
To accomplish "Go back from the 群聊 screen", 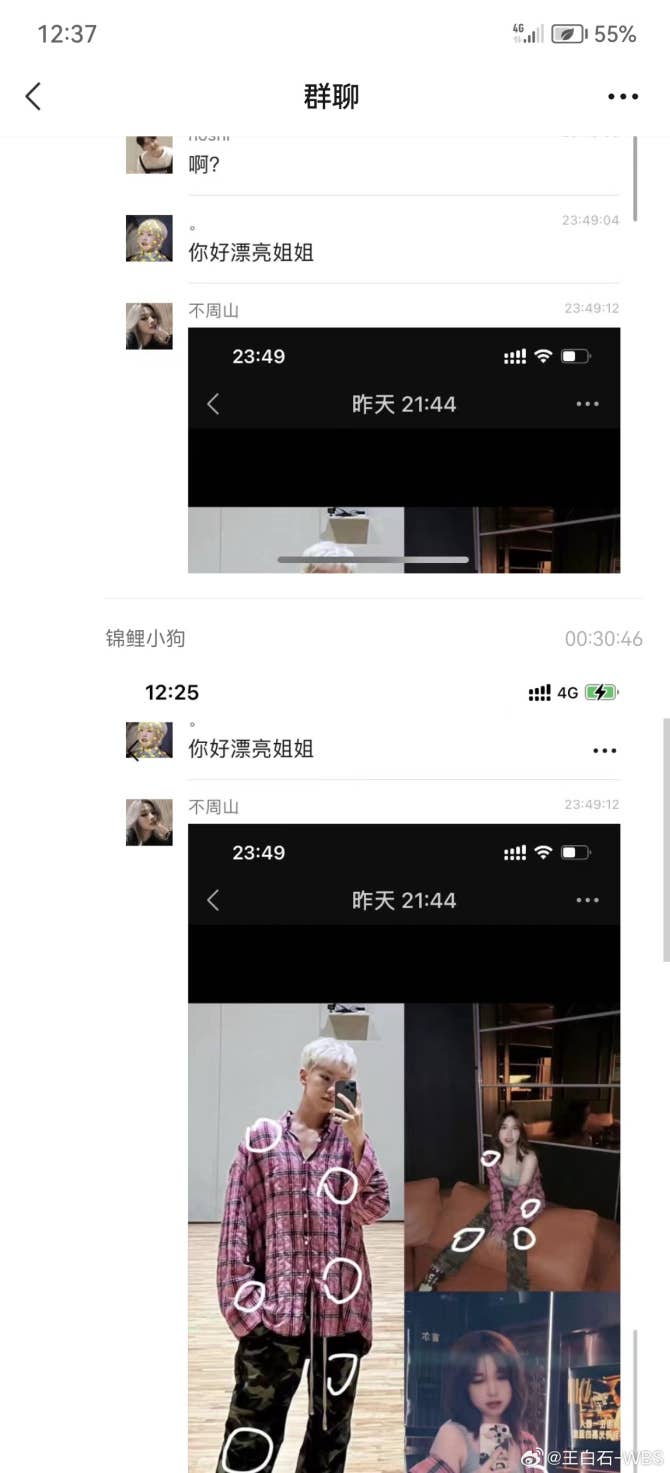I will (33, 97).
